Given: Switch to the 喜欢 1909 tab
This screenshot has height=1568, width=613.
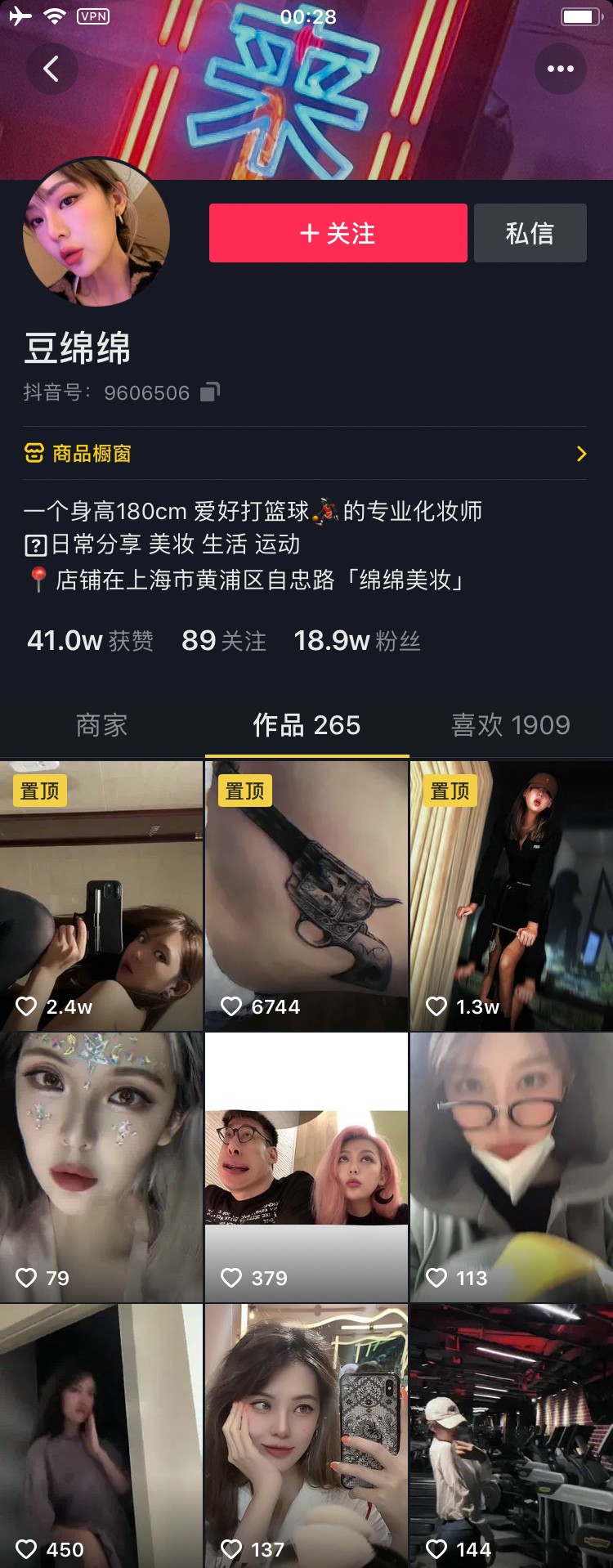Looking at the screenshot, I should point(511,725).
